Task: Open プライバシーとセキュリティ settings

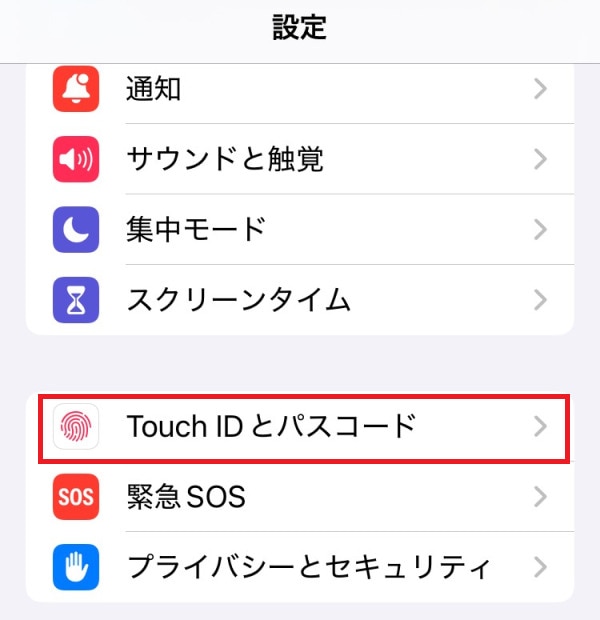Action: point(300,567)
